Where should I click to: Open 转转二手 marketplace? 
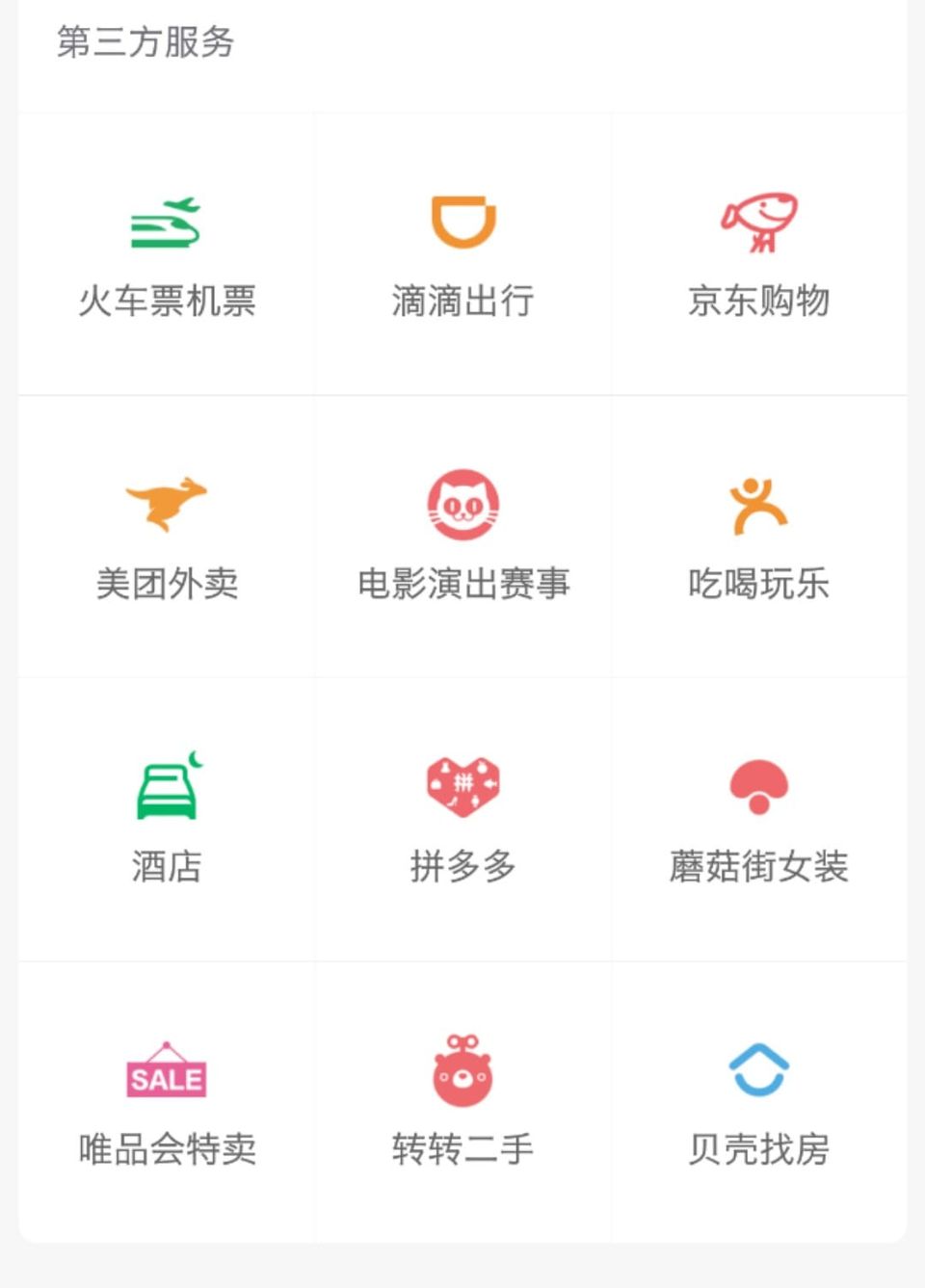[462, 1101]
